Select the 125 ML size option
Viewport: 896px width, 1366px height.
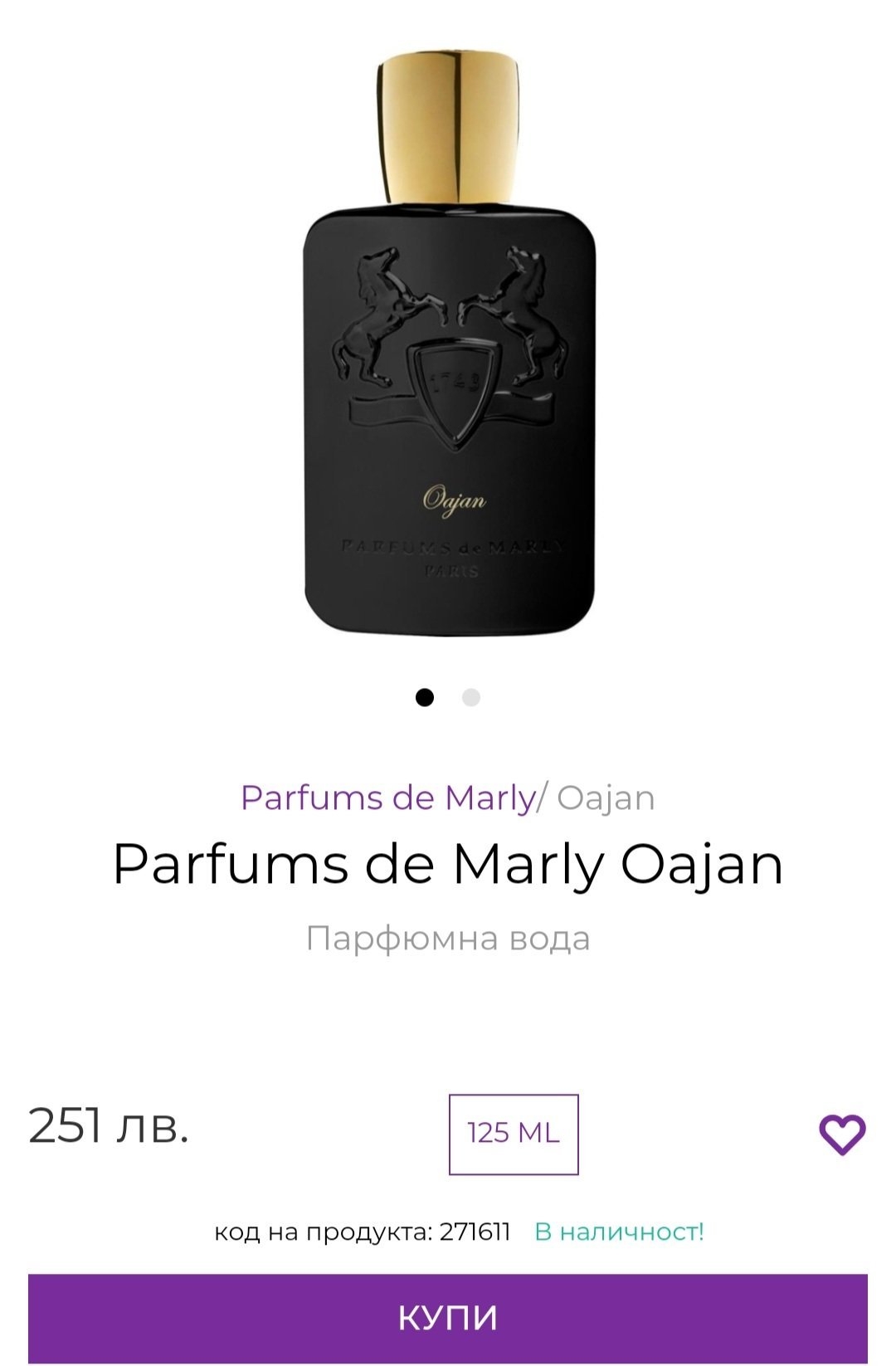[514, 1134]
